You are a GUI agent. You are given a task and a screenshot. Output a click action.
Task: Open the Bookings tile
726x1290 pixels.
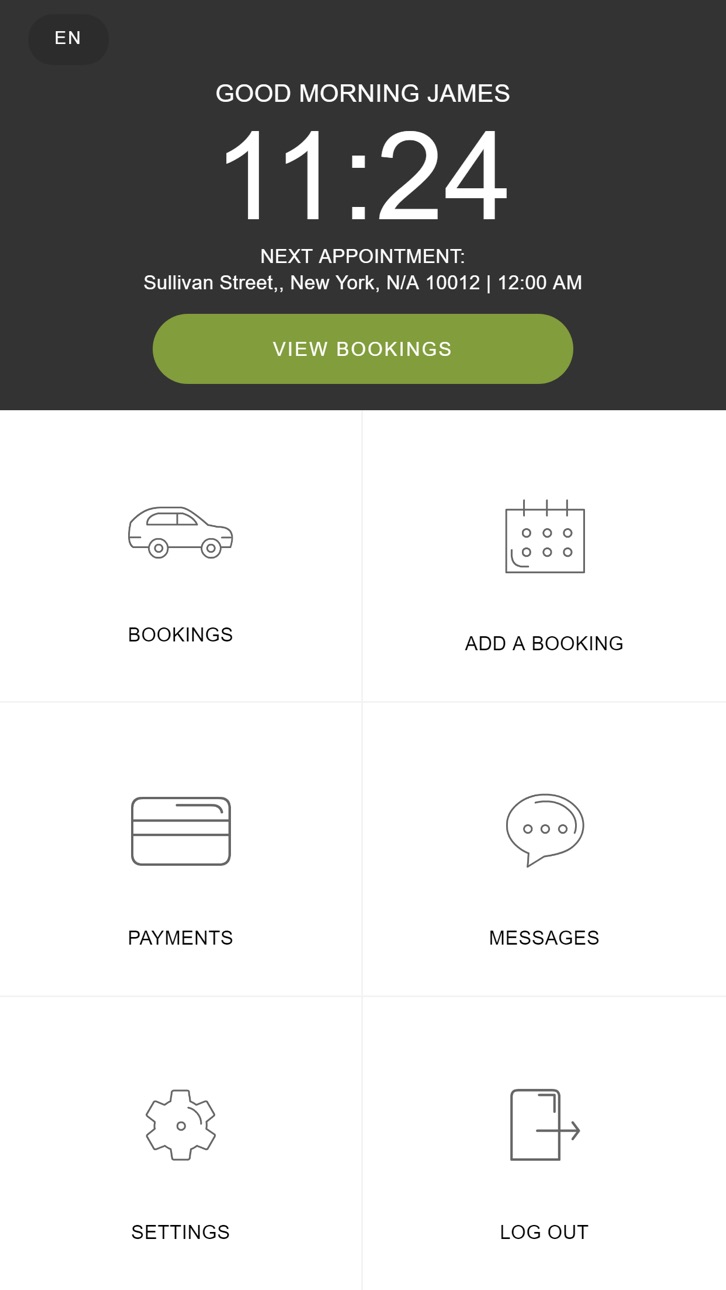pos(180,556)
